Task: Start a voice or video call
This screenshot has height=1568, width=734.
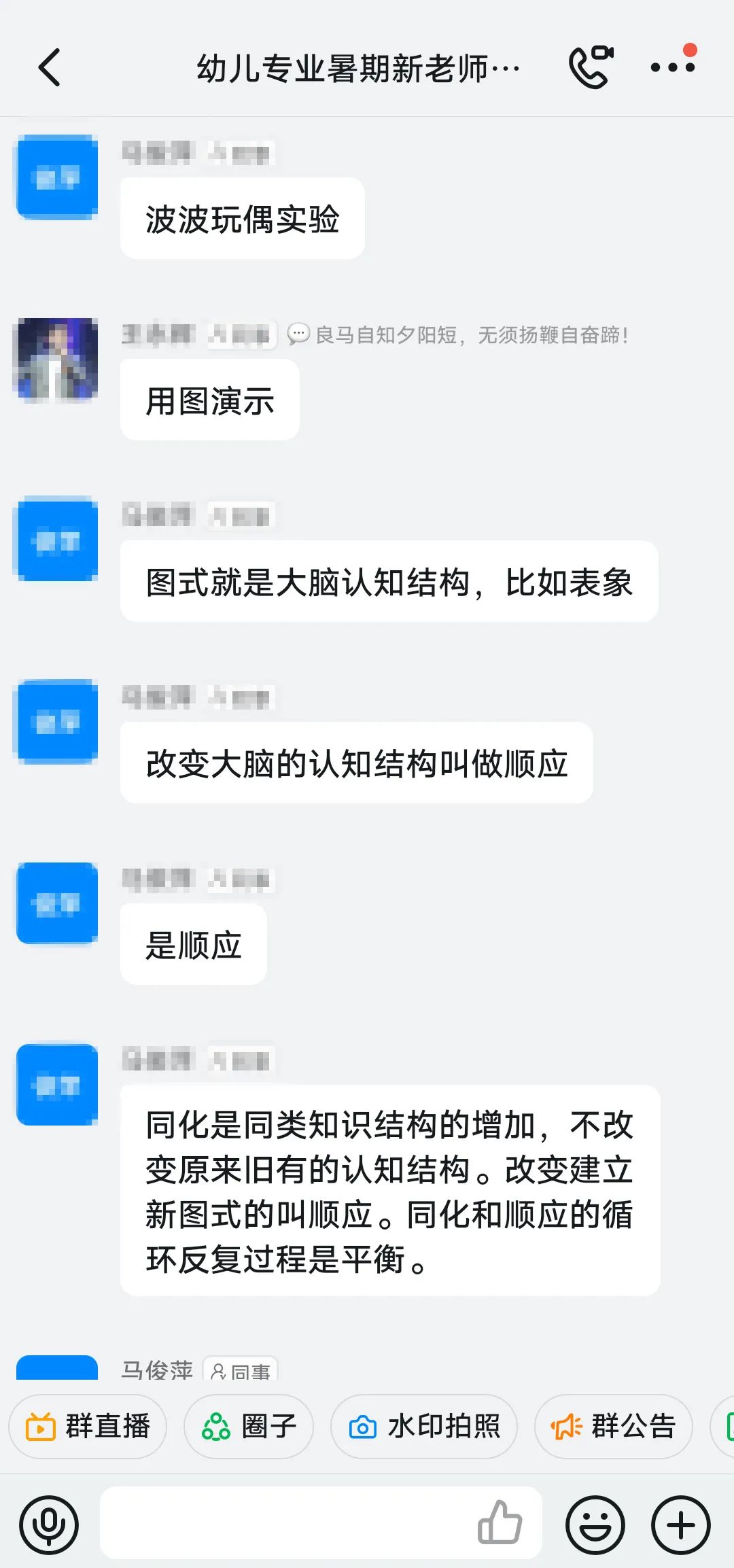Action: click(591, 67)
